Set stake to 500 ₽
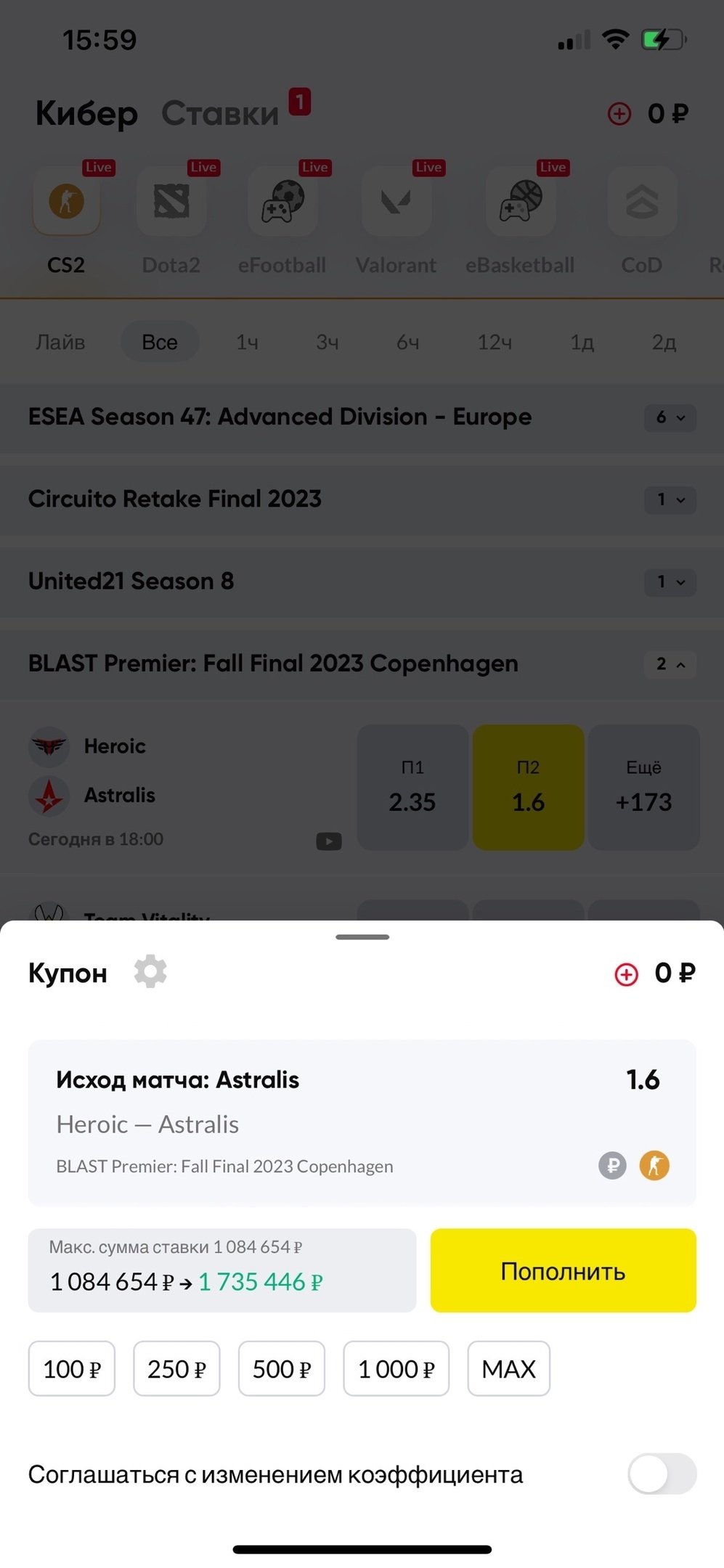Image resolution: width=724 pixels, height=1568 pixels. [282, 1368]
